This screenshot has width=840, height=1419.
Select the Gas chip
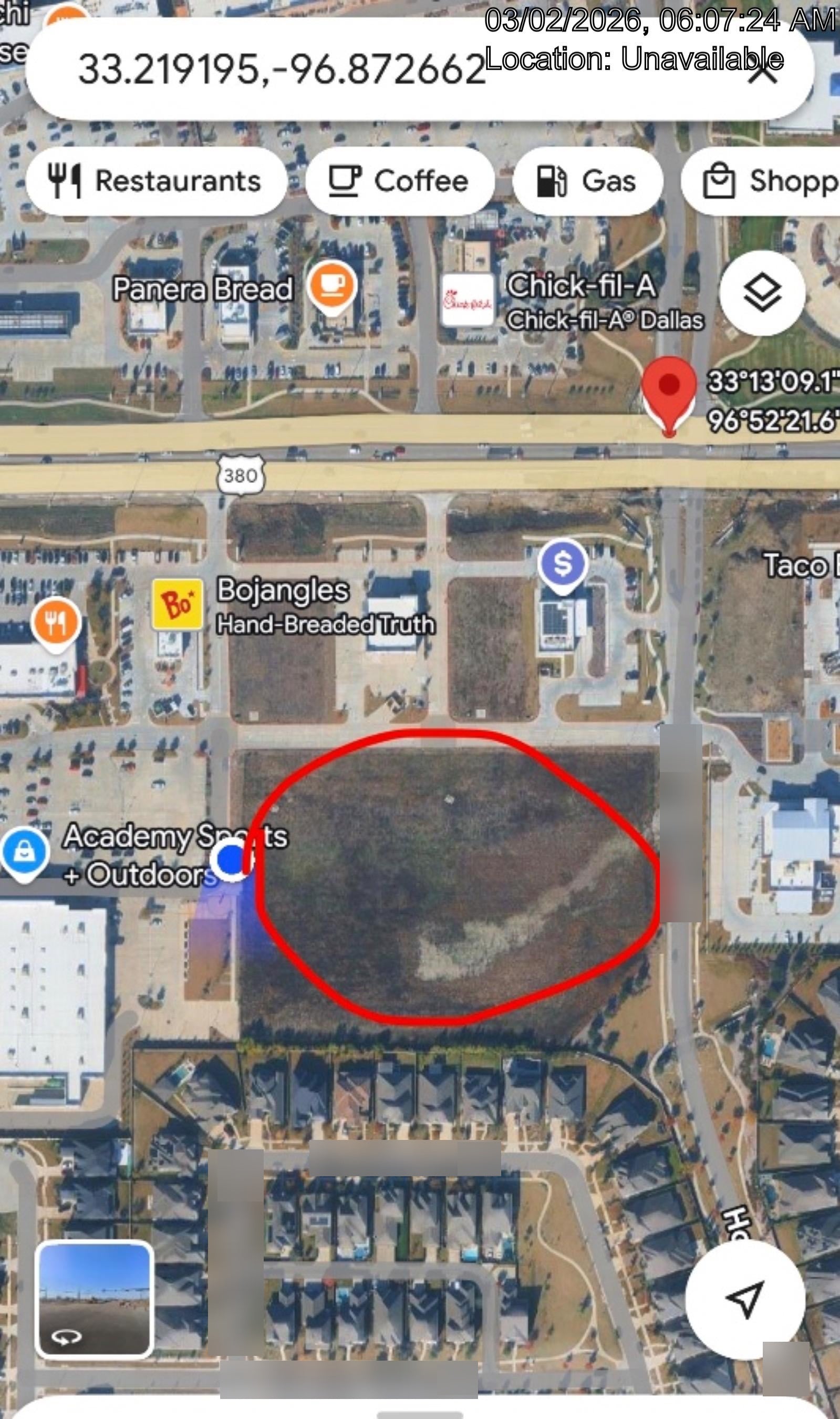click(x=587, y=181)
